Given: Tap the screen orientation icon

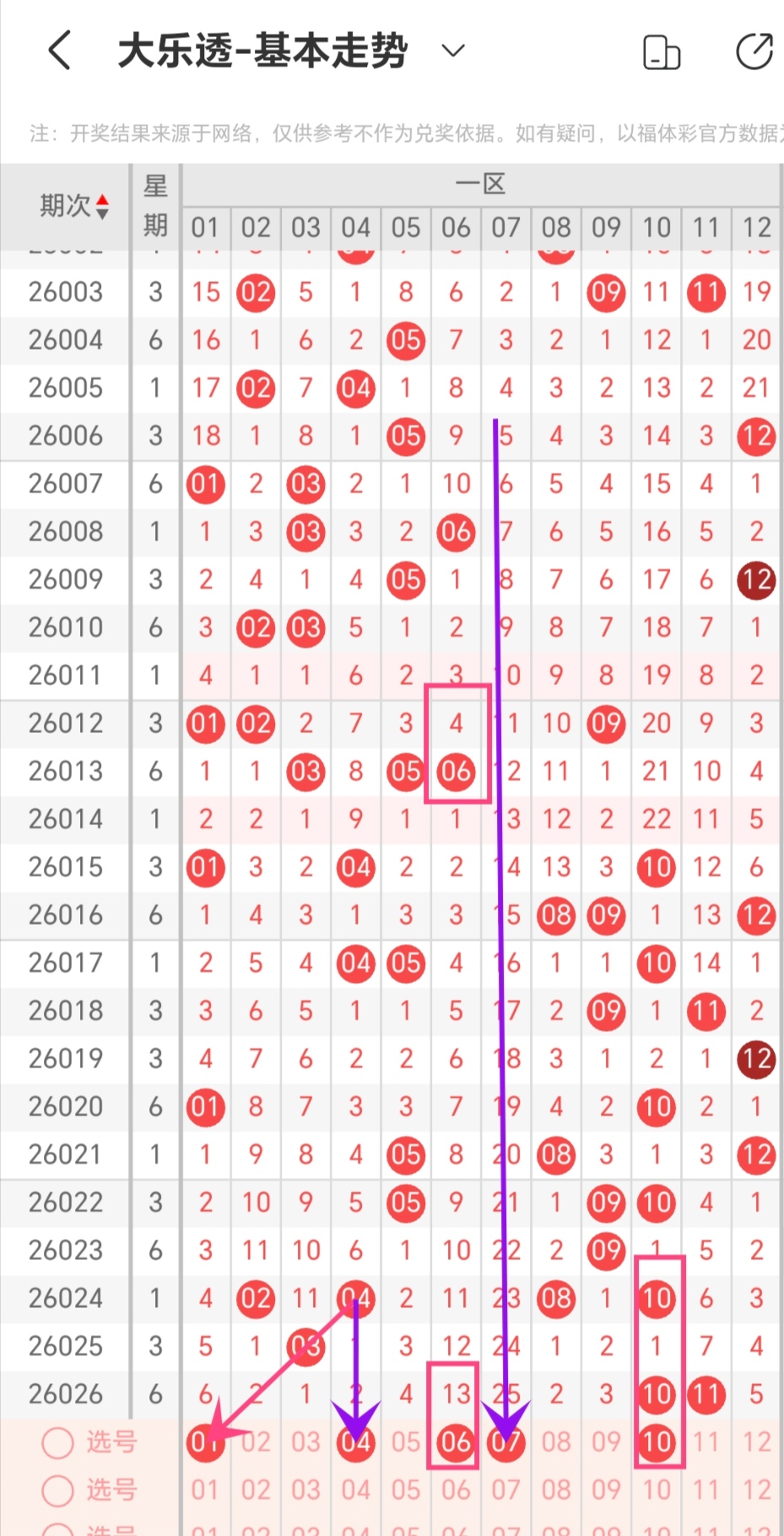Looking at the screenshot, I should click(x=662, y=52).
